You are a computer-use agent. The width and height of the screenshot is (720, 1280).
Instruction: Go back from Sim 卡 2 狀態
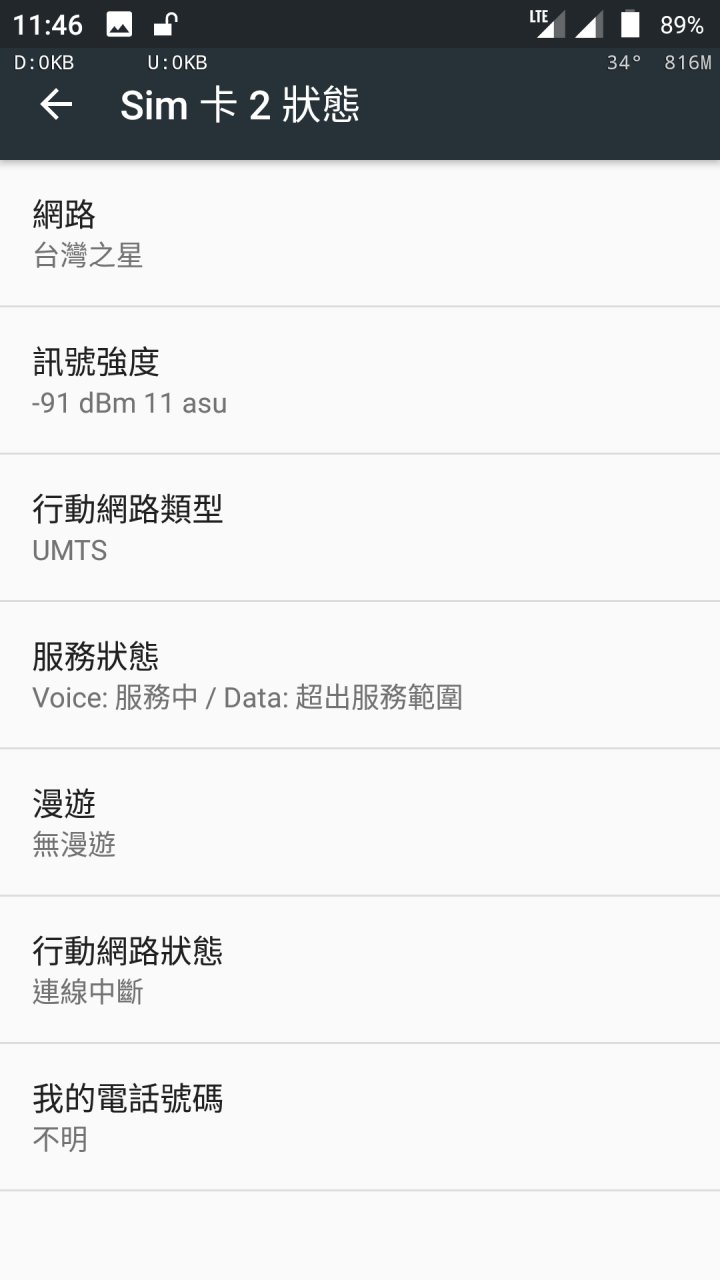coord(56,105)
